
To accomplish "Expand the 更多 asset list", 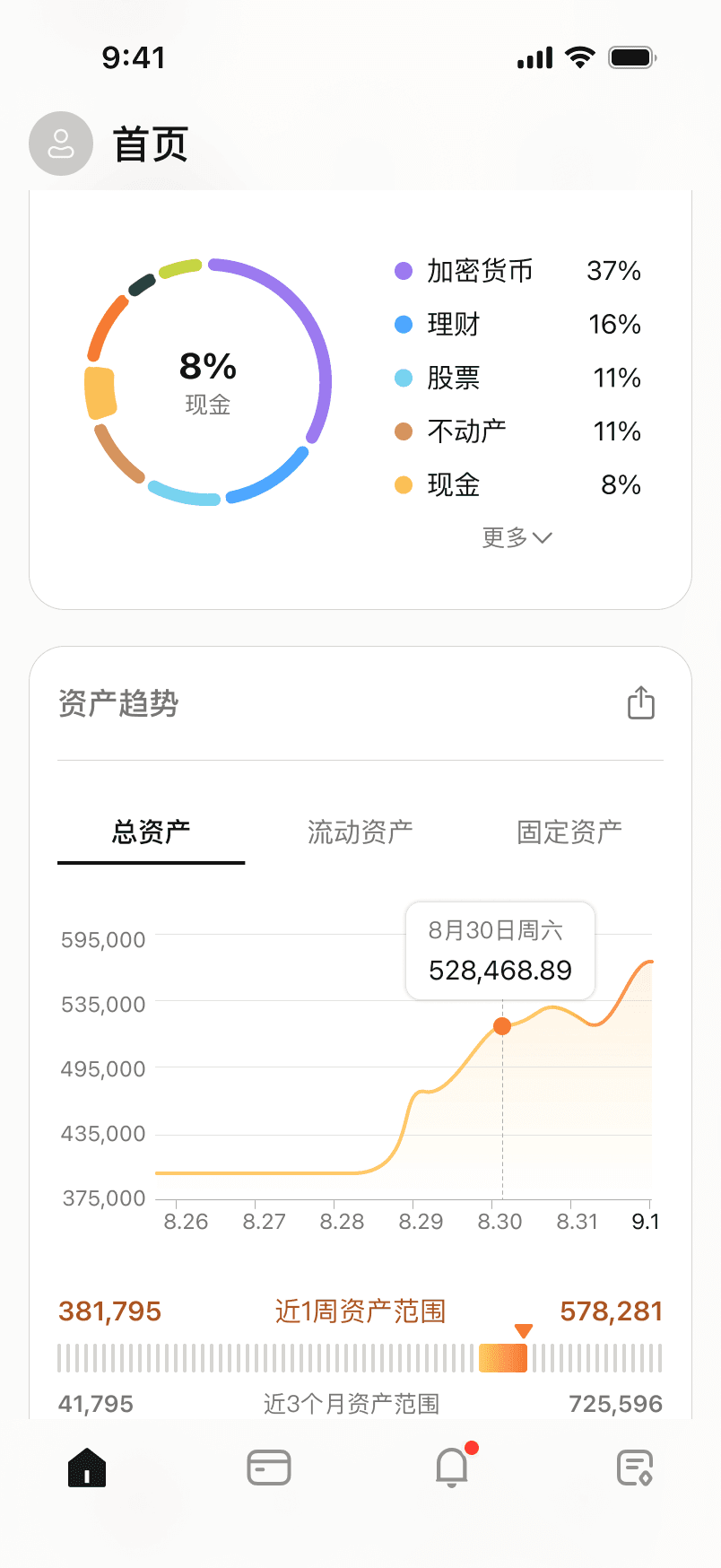I will [x=517, y=537].
